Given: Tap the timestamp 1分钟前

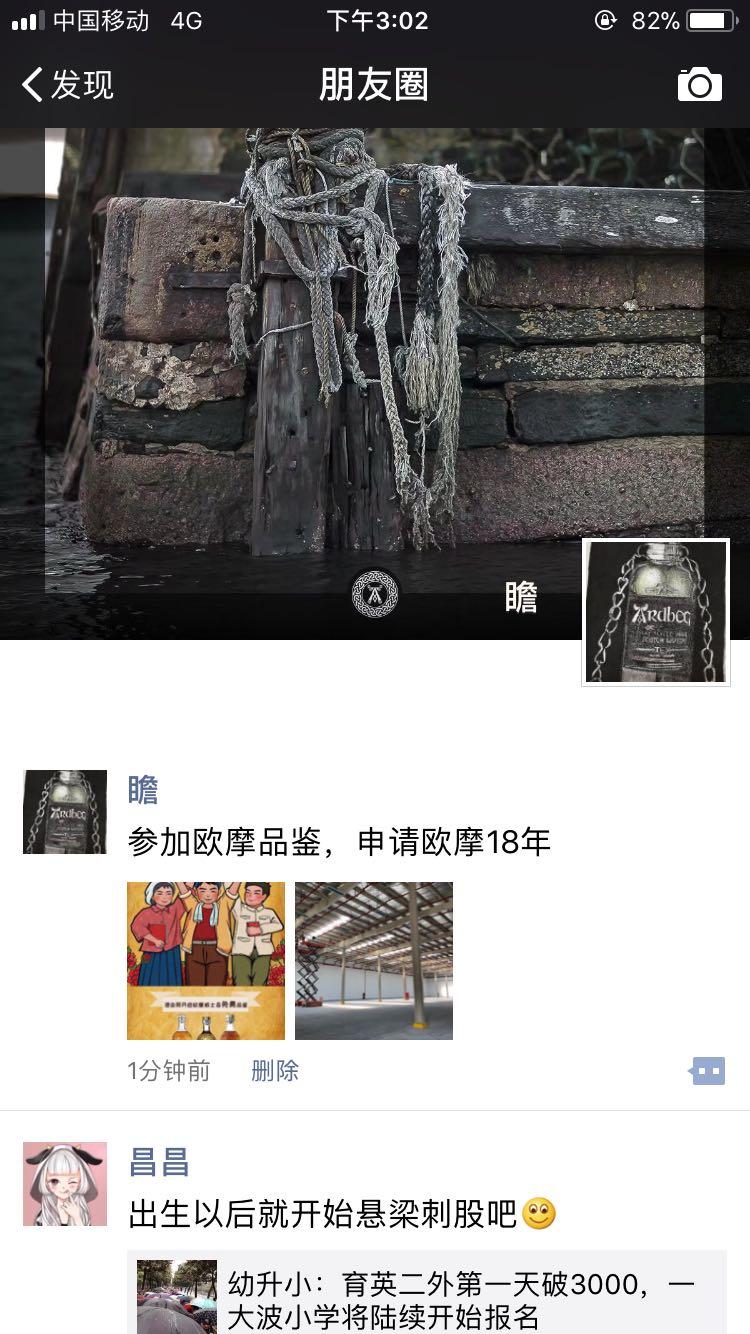Looking at the screenshot, I should (168, 1070).
